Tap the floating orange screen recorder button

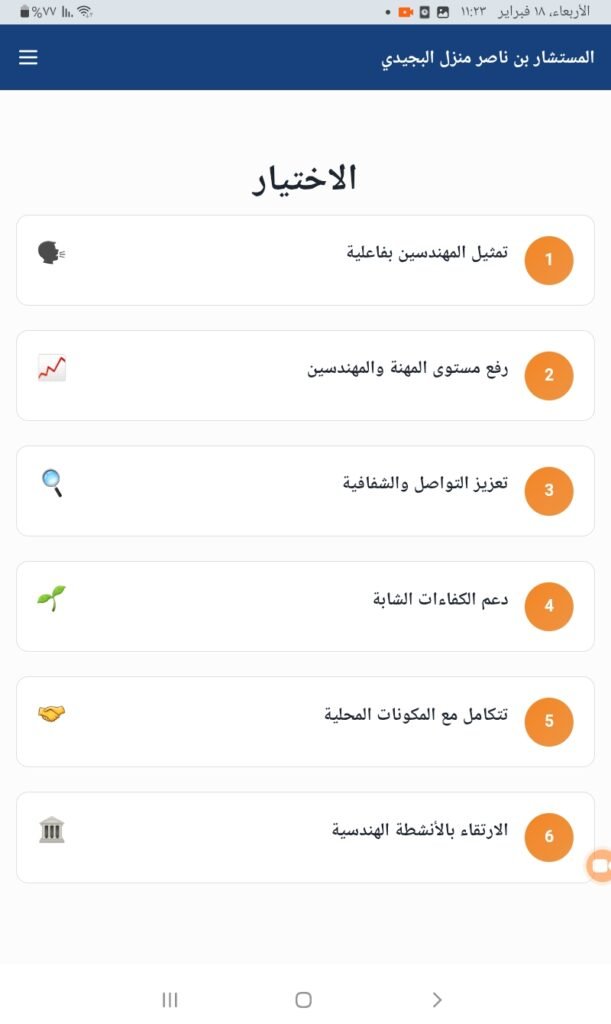coord(600,866)
